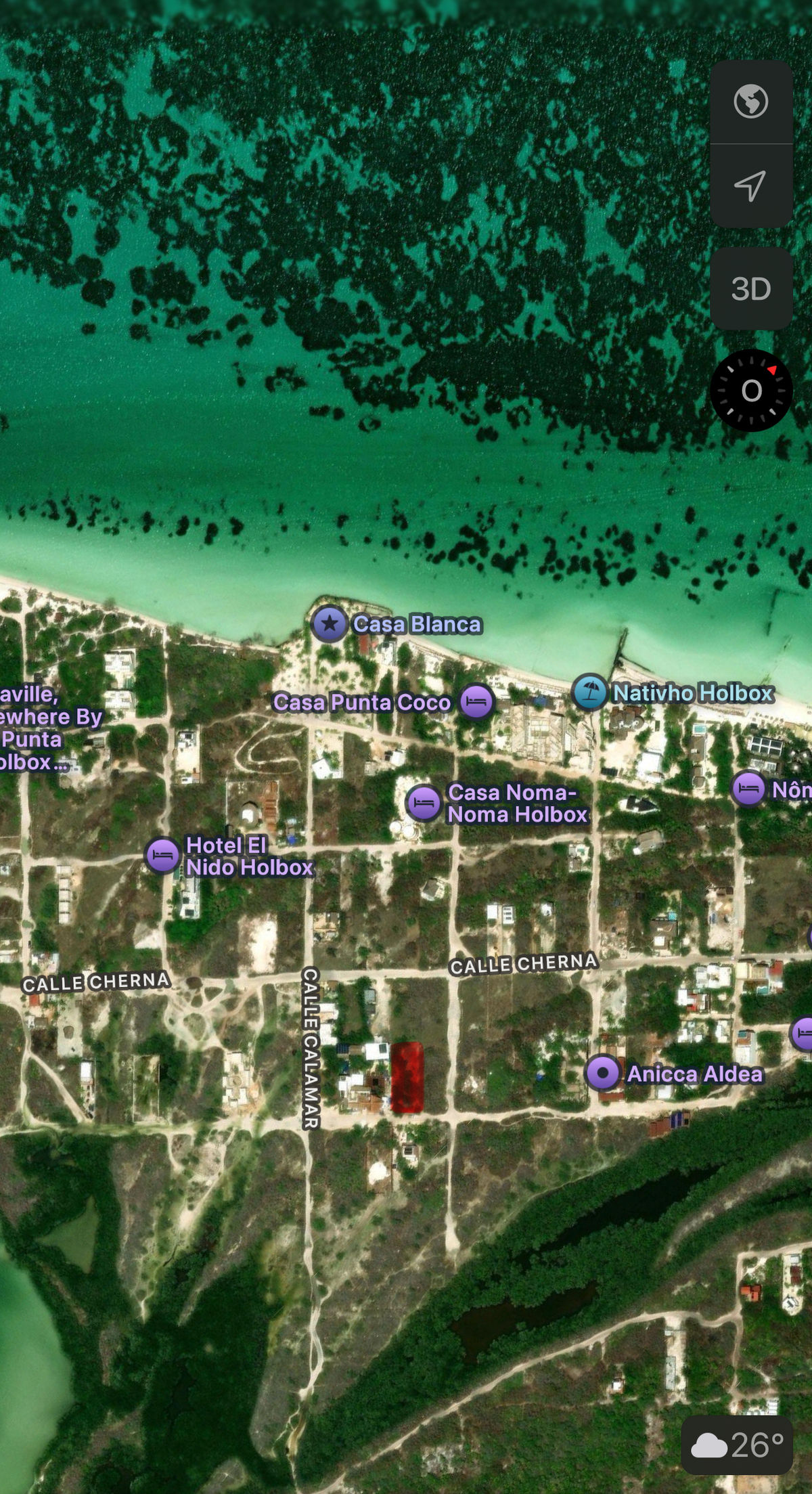
Task: Open the Casa Blanca starred place
Action: (x=330, y=623)
